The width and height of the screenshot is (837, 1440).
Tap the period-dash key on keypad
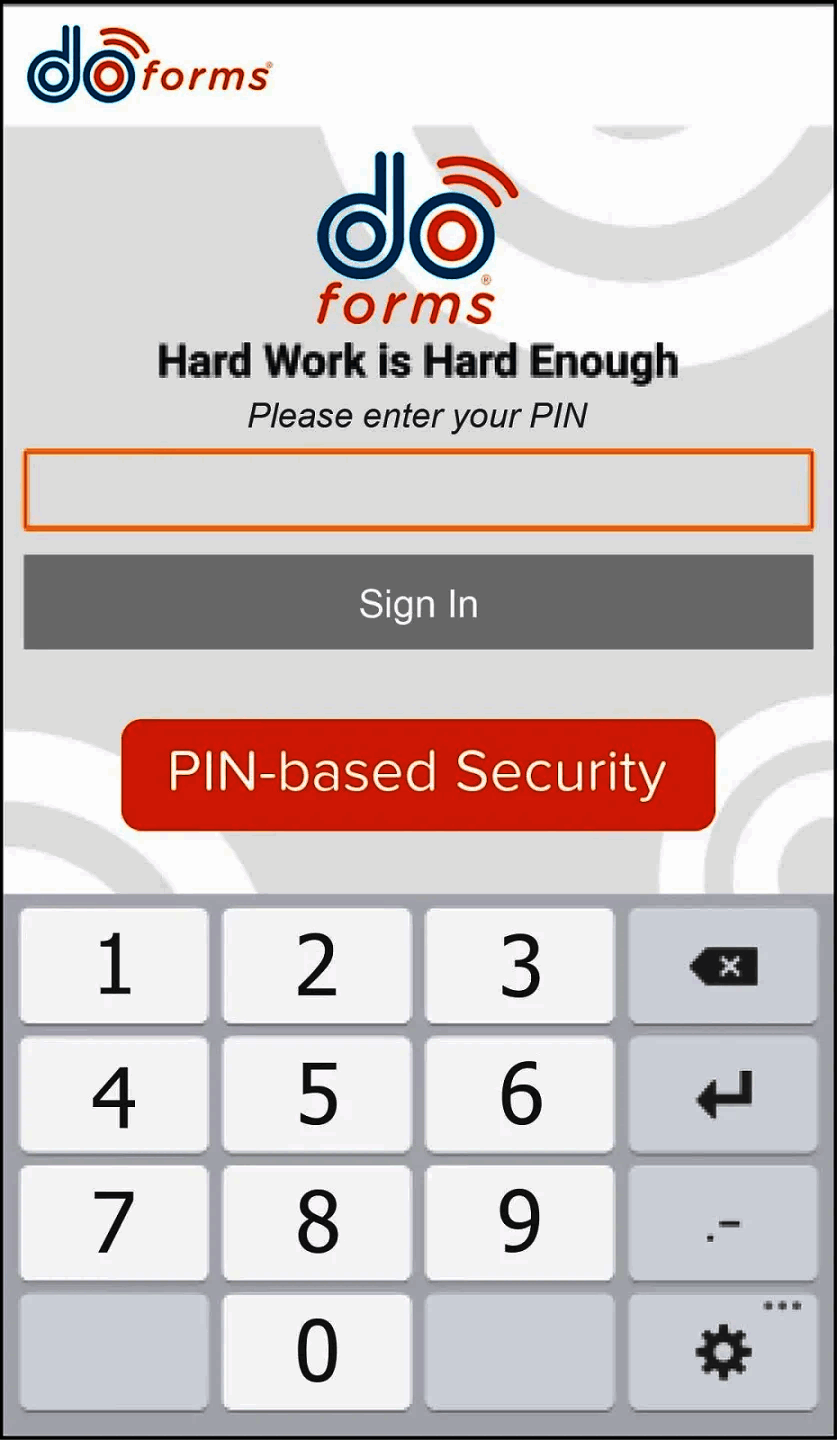pyautogui.click(x=722, y=1222)
